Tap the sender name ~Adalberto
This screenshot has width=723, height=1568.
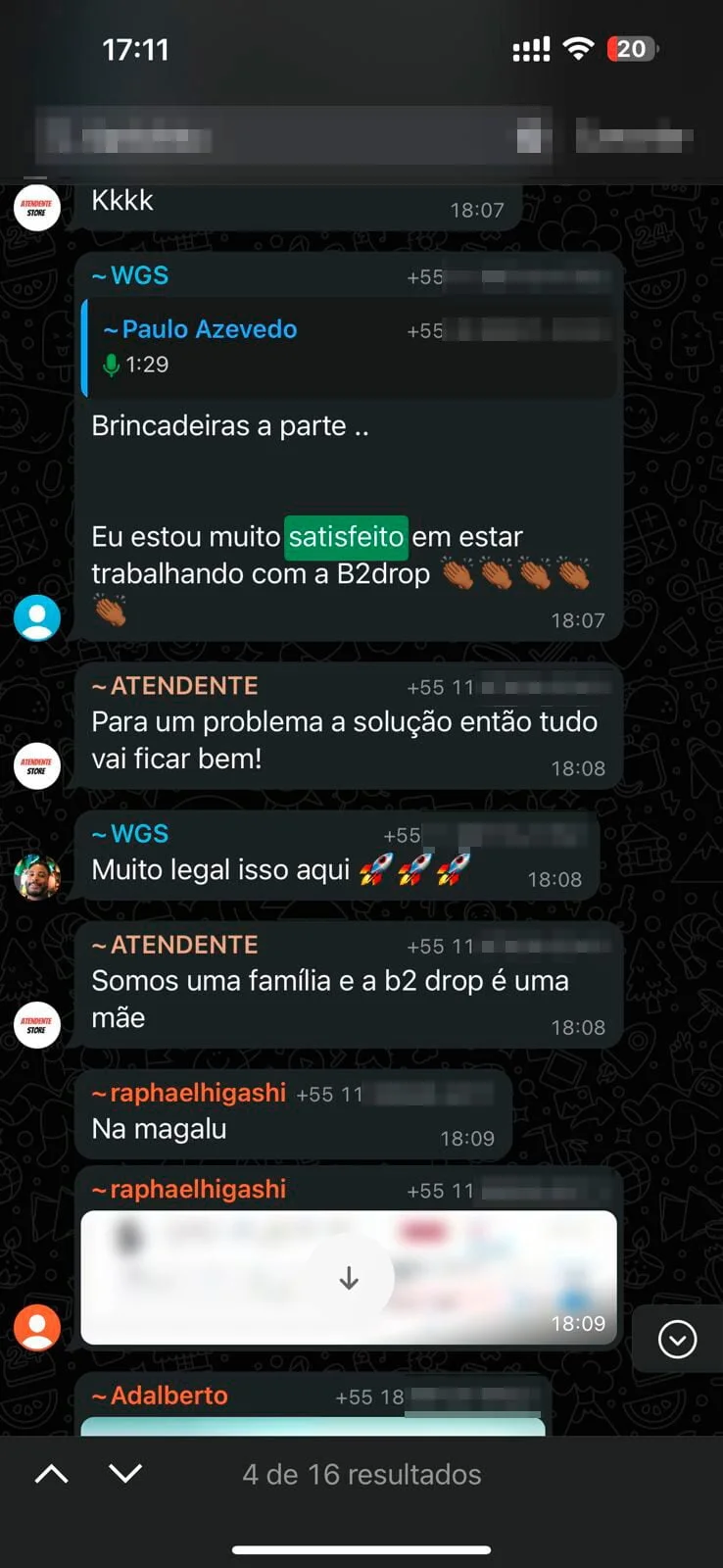pos(160,1395)
